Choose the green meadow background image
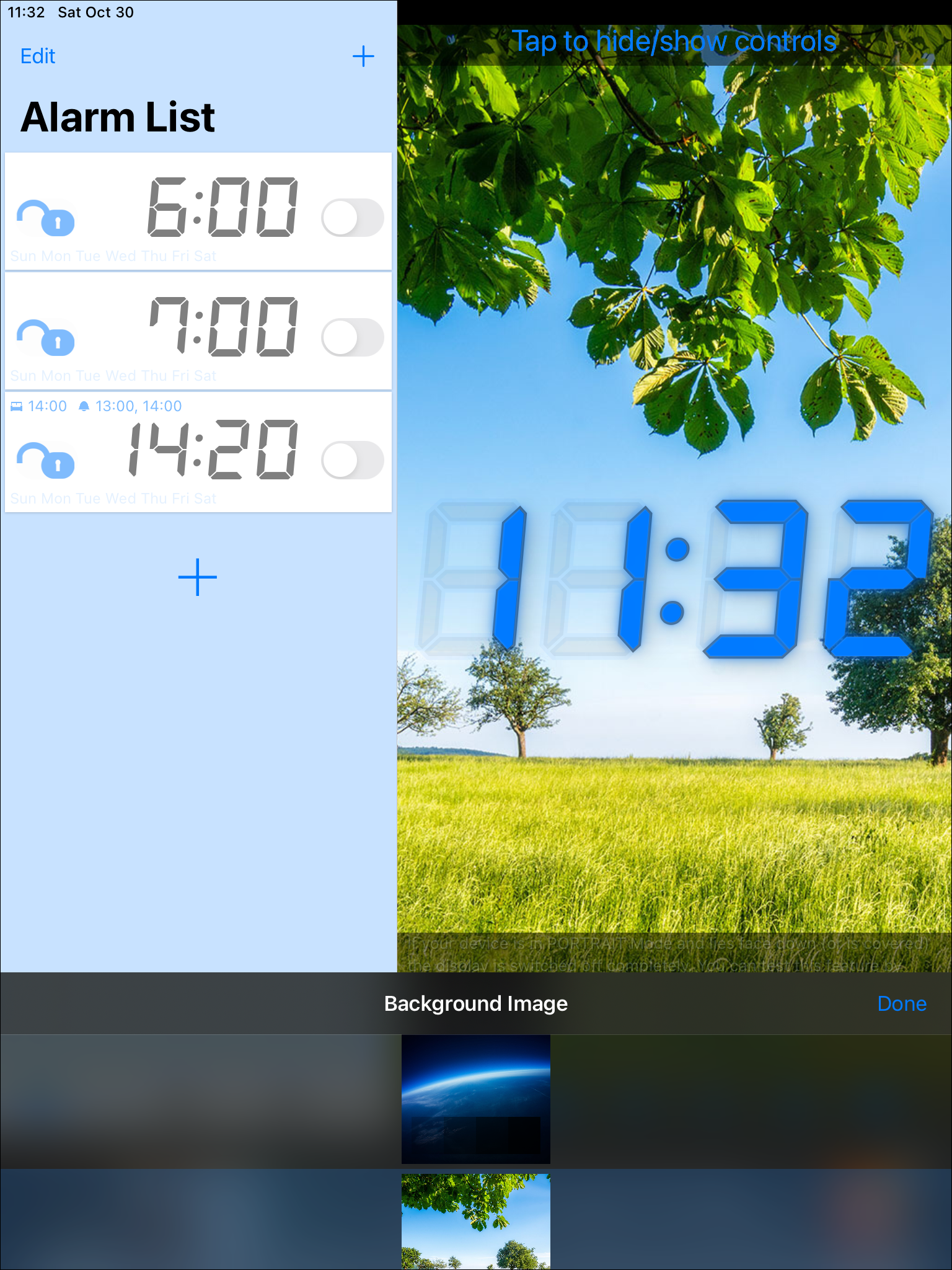952x1270 pixels. (x=476, y=1220)
